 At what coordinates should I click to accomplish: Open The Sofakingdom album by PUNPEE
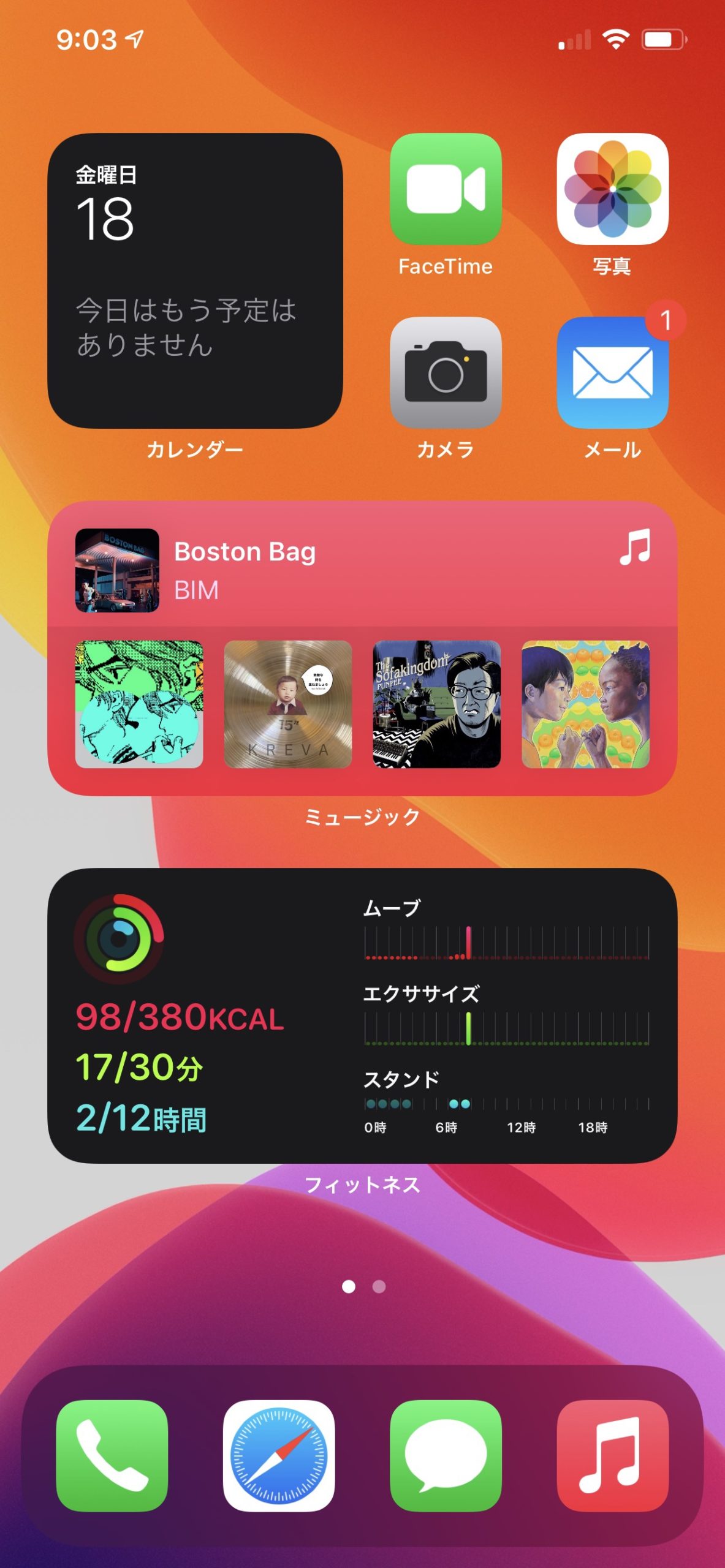point(437,704)
